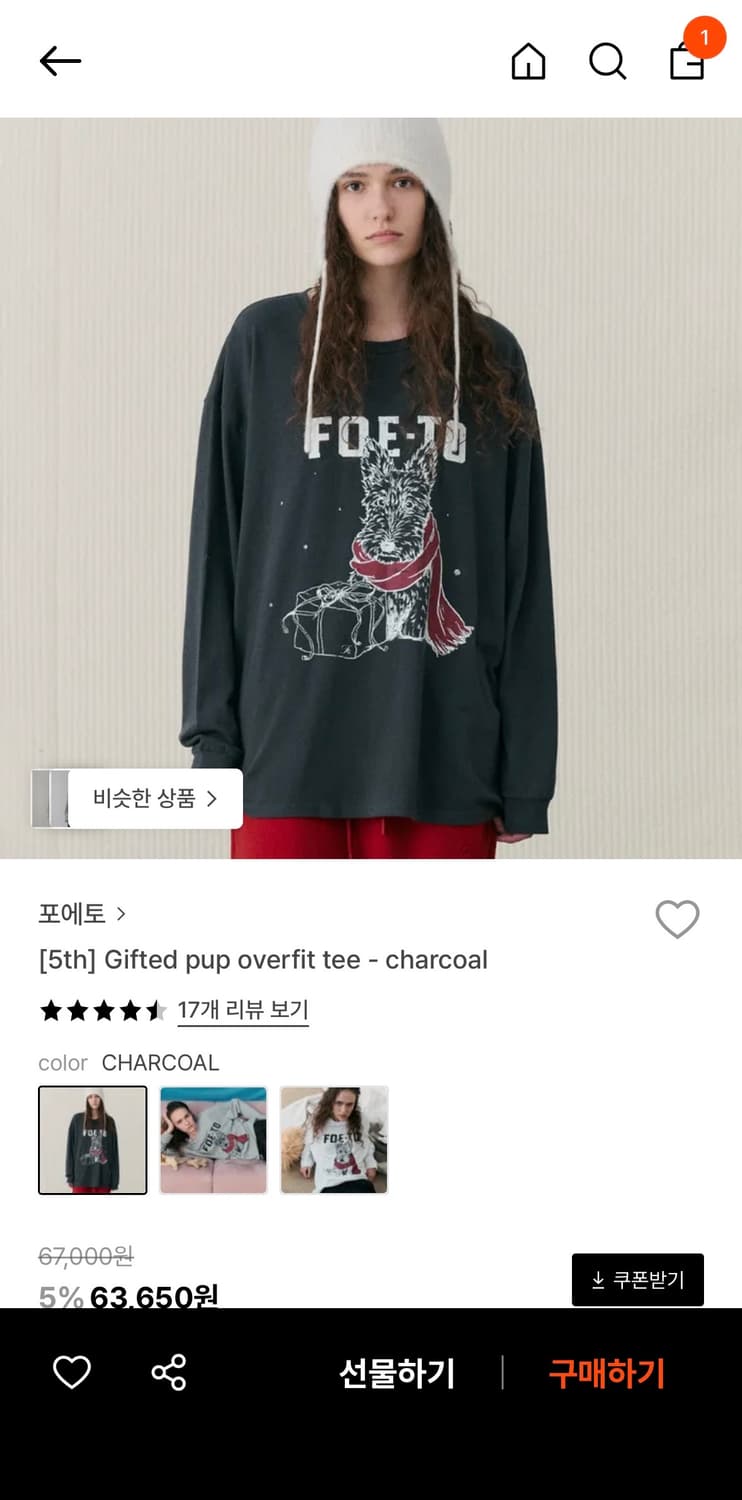Screen dimensions: 742x1500
Task: Tap the notification badge on the bag icon
Action: pyautogui.click(x=705, y=37)
